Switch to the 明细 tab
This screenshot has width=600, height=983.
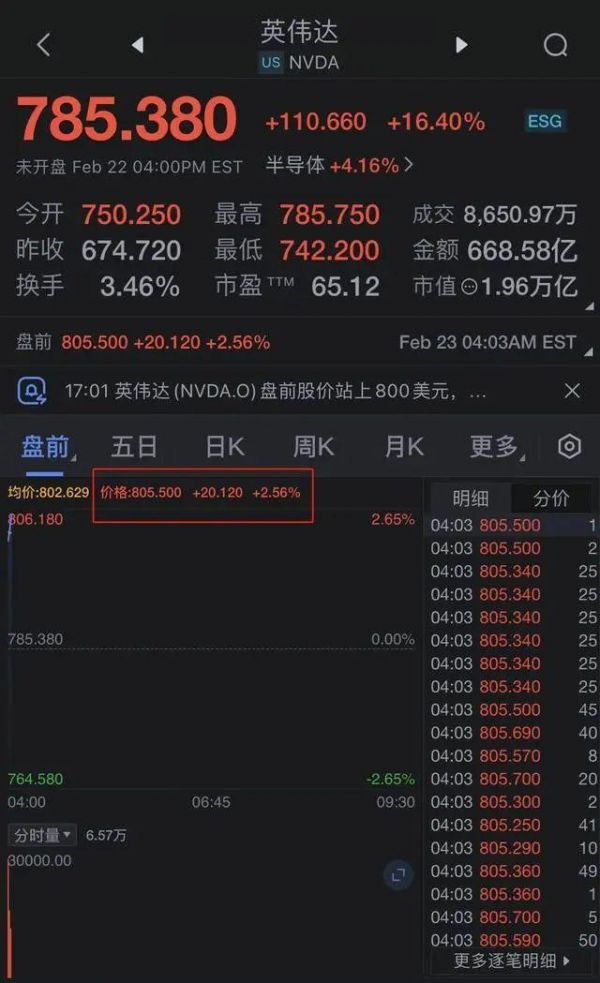click(x=470, y=498)
